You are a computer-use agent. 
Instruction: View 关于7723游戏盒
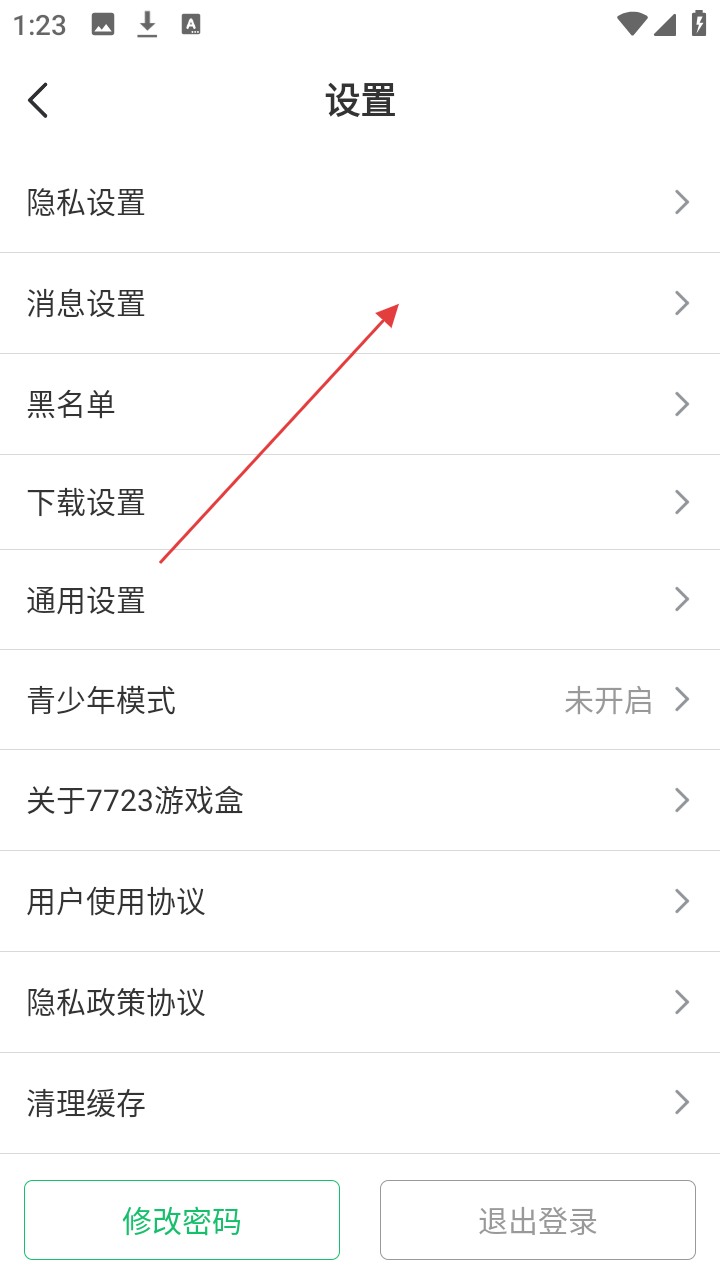coord(360,800)
